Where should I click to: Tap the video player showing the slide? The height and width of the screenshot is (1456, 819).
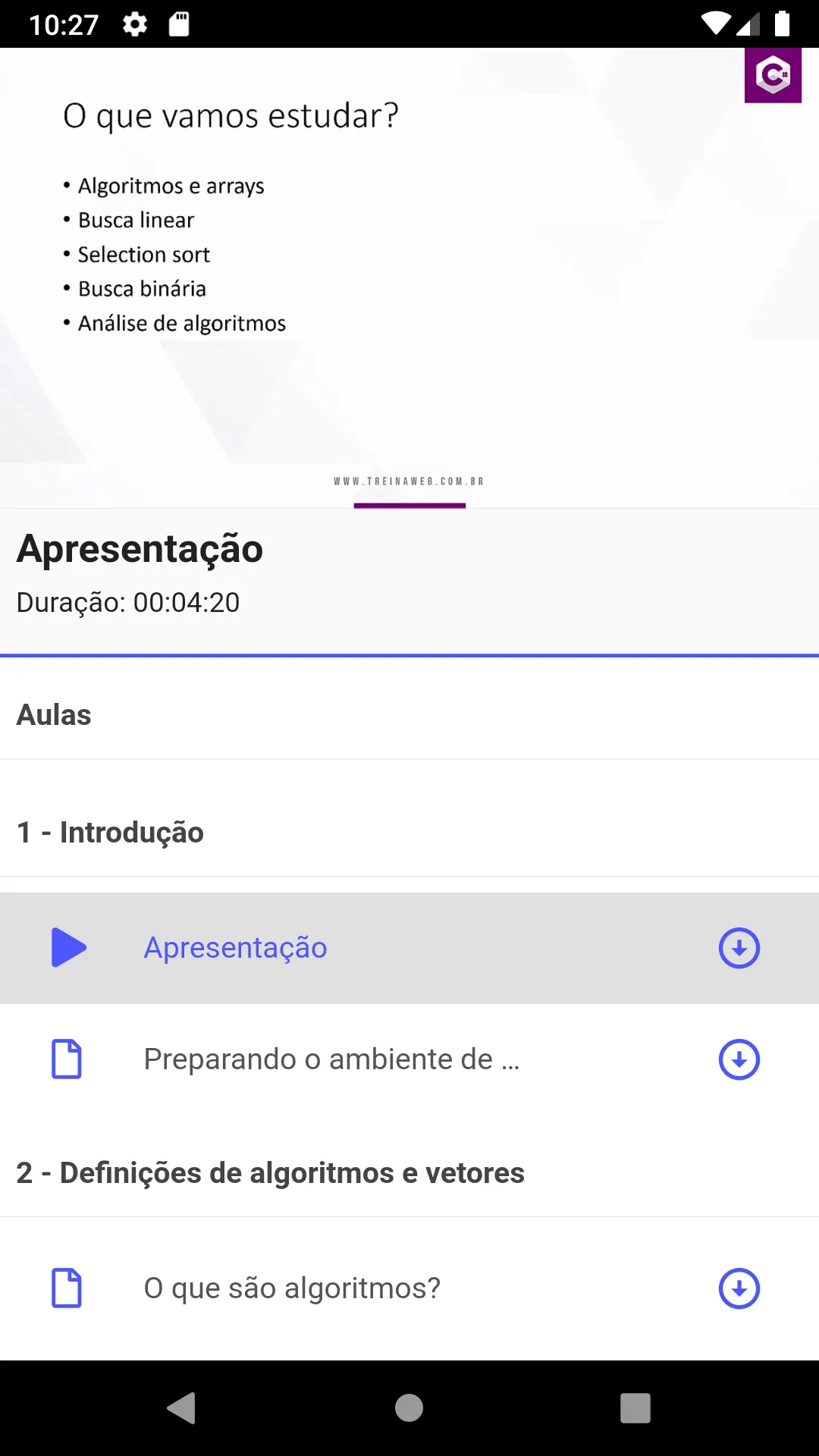click(409, 278)
